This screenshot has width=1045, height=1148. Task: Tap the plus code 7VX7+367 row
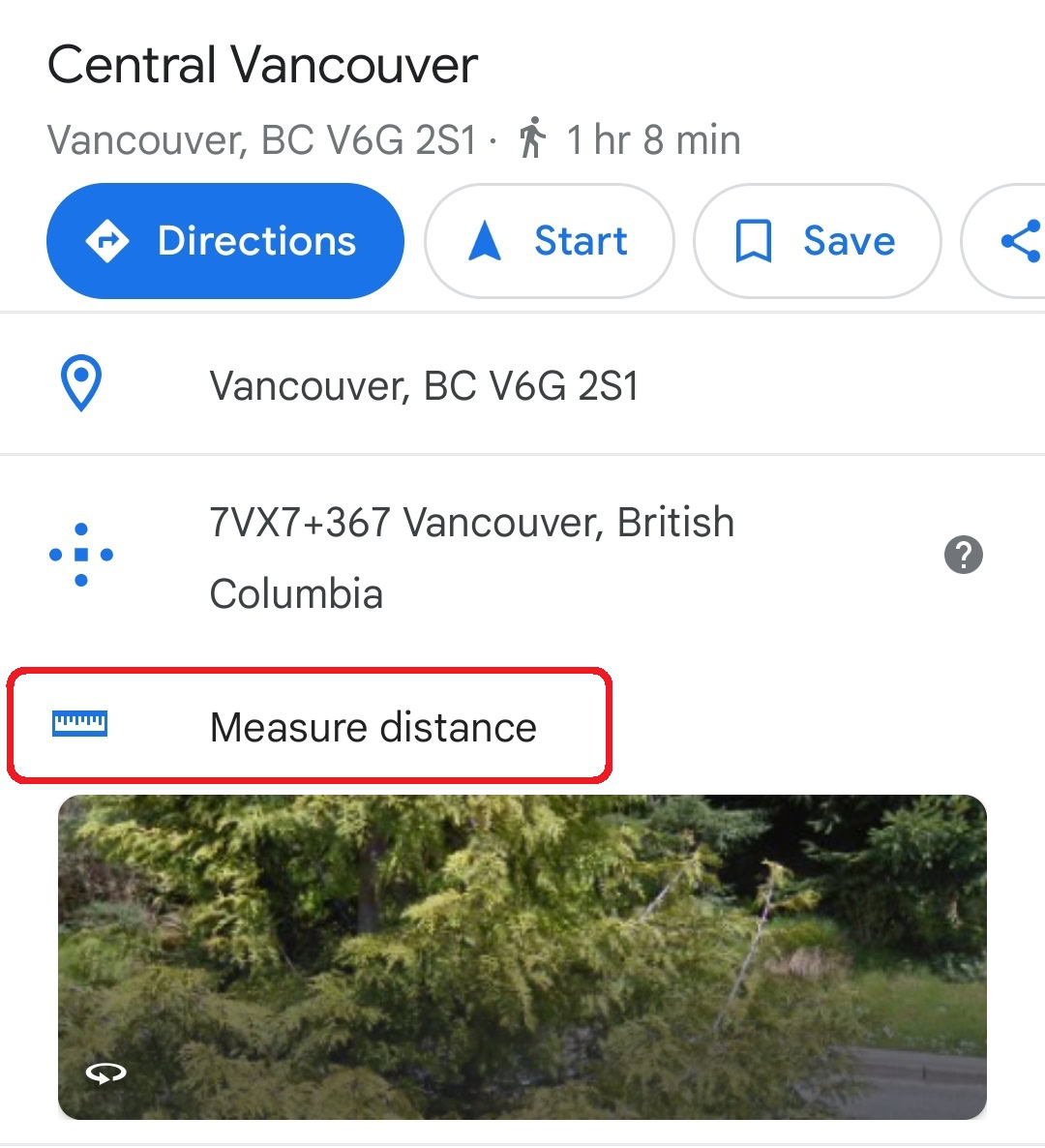coord(471,557)
